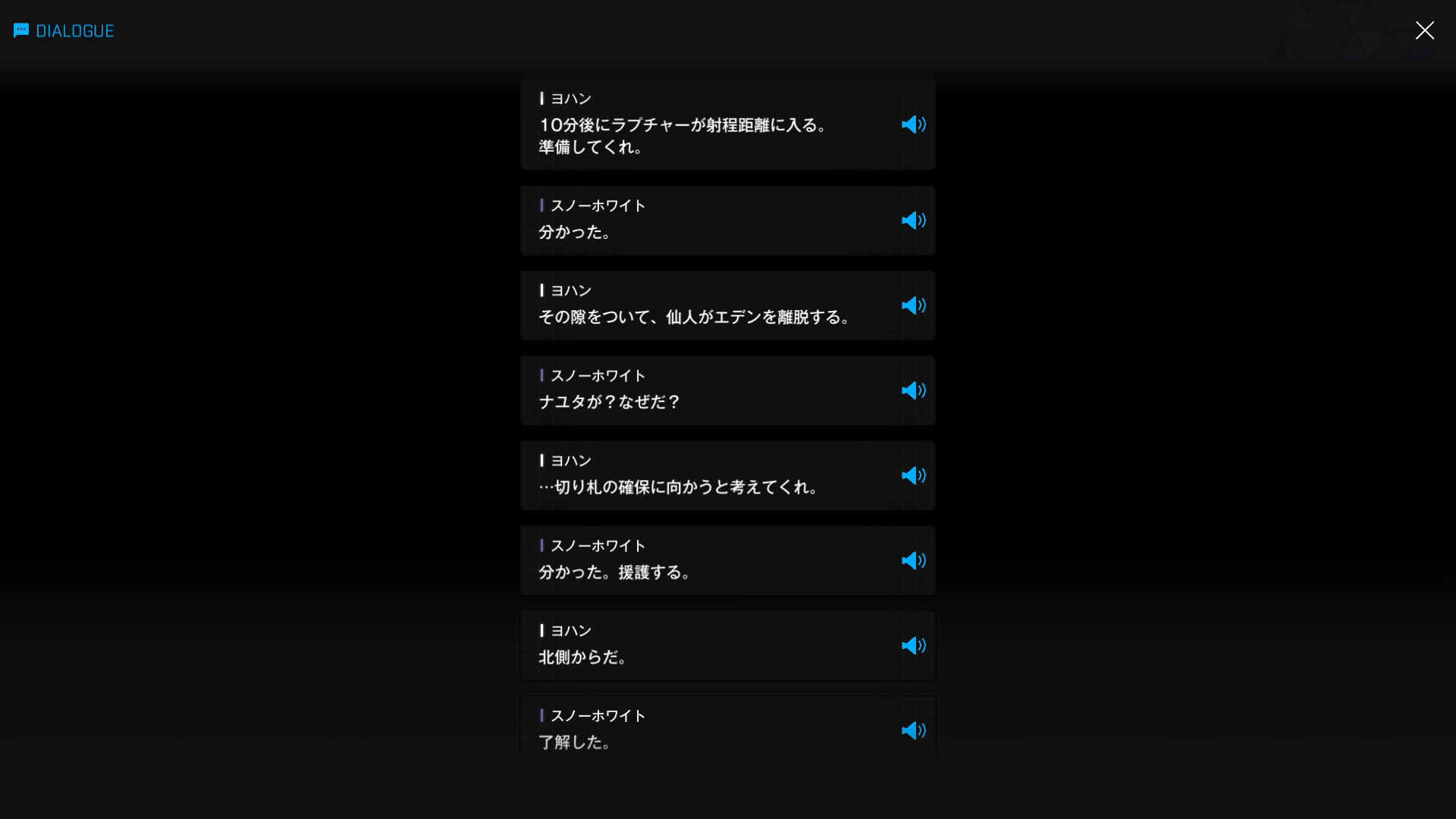Play Johan's "北側からだ。" voice line
The image size is (1456, 819).
[913, 645]
